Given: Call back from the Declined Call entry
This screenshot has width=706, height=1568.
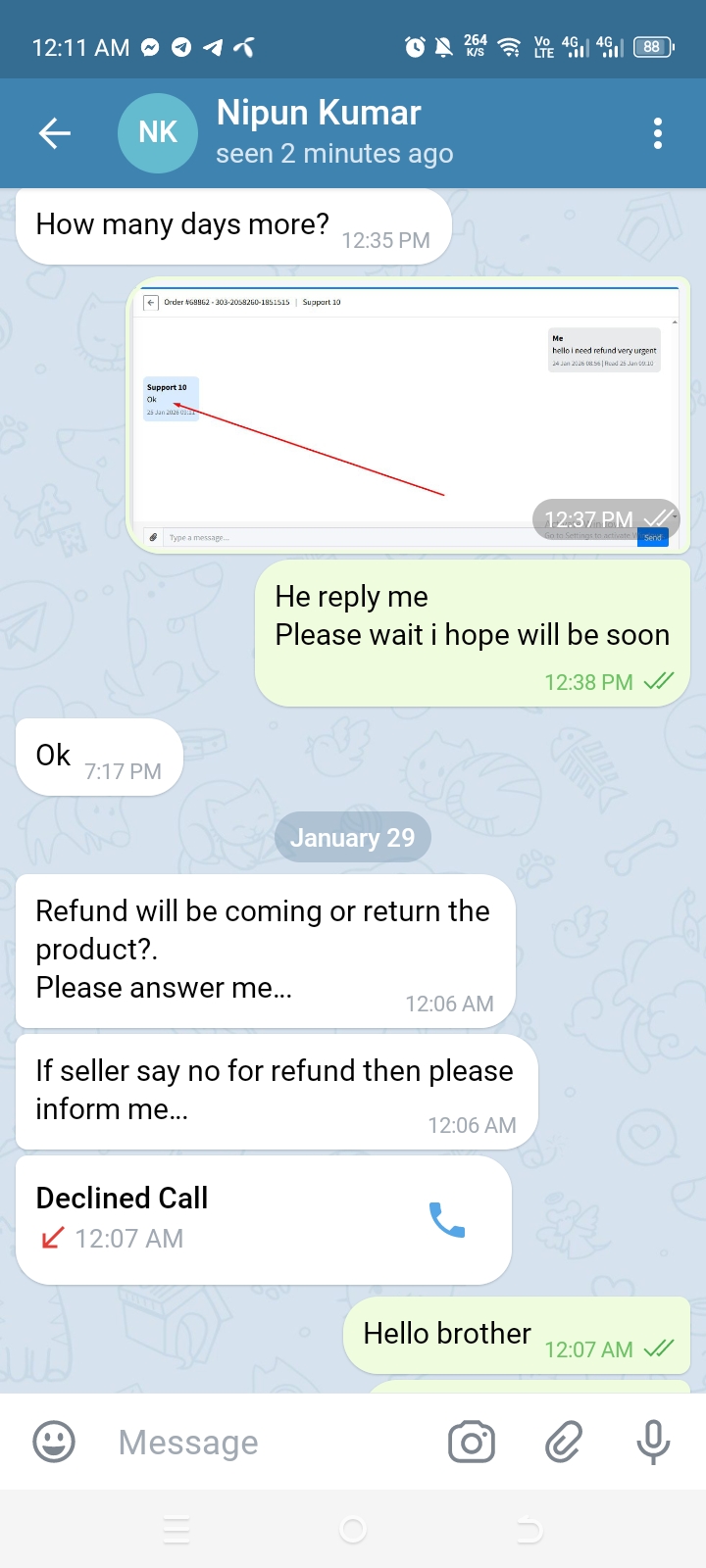Looking at the screenshot, I should tap(447, 1219).
